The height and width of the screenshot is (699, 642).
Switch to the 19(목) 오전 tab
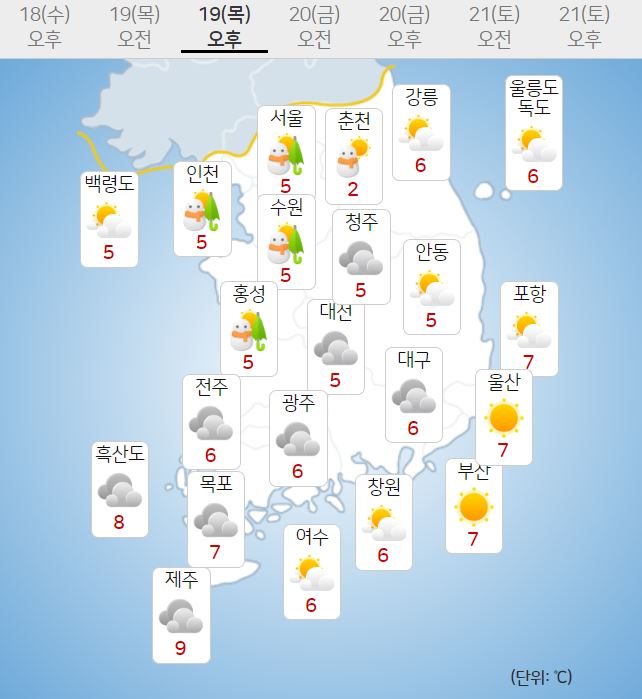tap(134, 27)
